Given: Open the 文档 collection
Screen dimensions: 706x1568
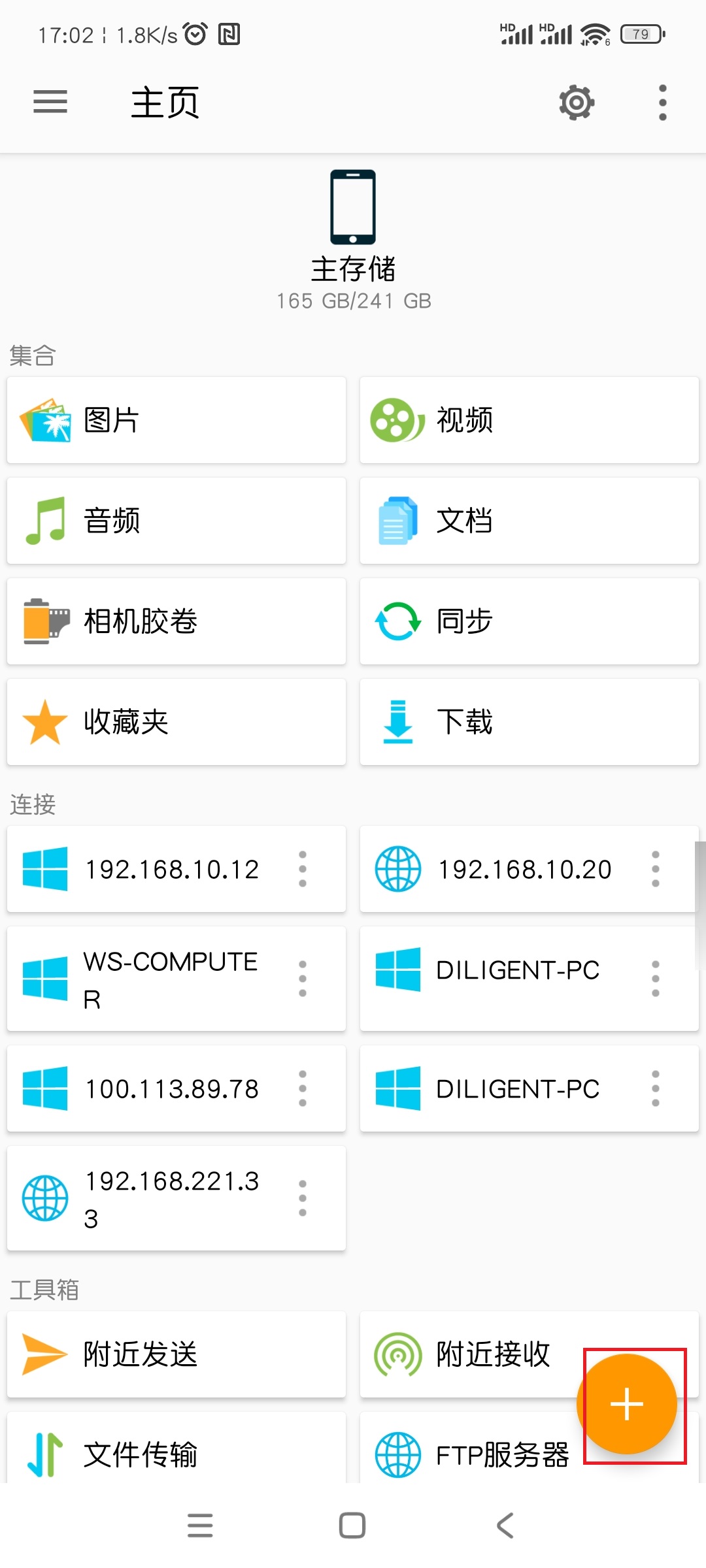Looking at the screenshot, I should point(529,521).
